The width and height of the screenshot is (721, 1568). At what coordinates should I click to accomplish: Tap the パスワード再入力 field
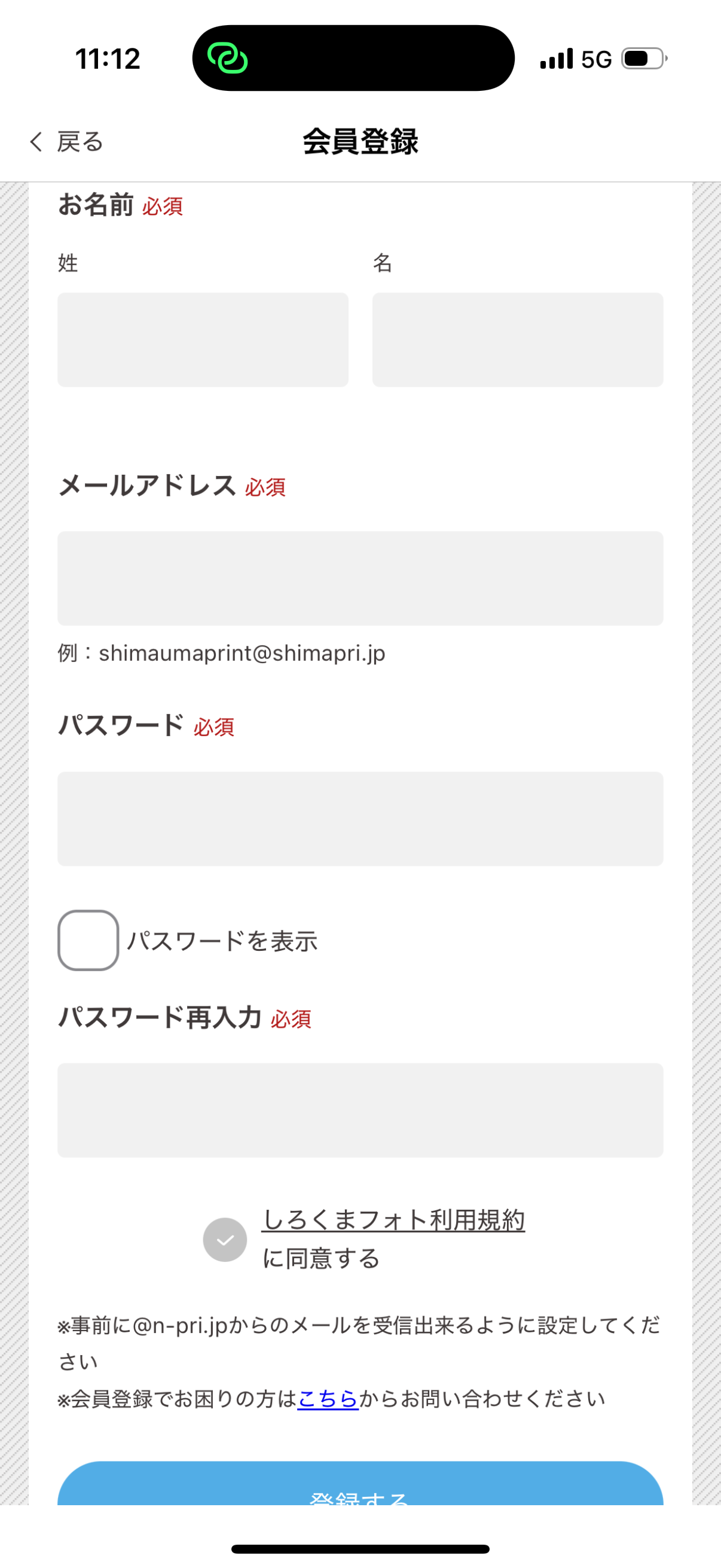click(360, 1111)
